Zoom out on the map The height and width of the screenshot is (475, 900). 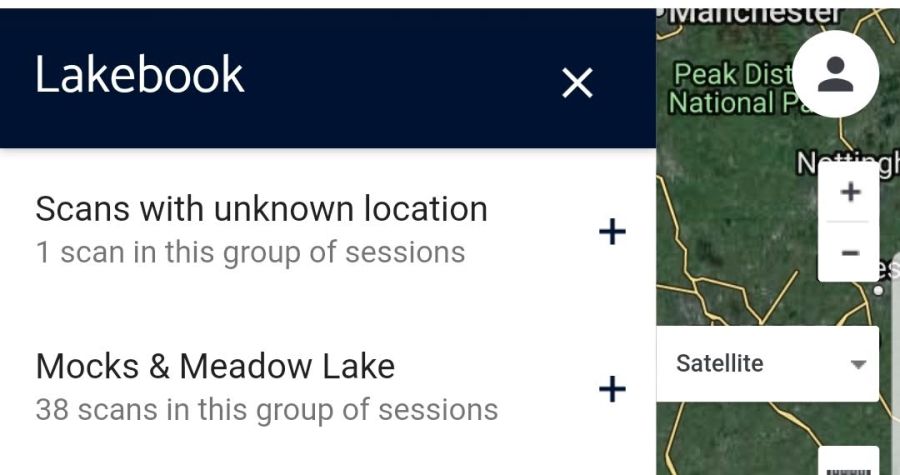pos(850,252)
